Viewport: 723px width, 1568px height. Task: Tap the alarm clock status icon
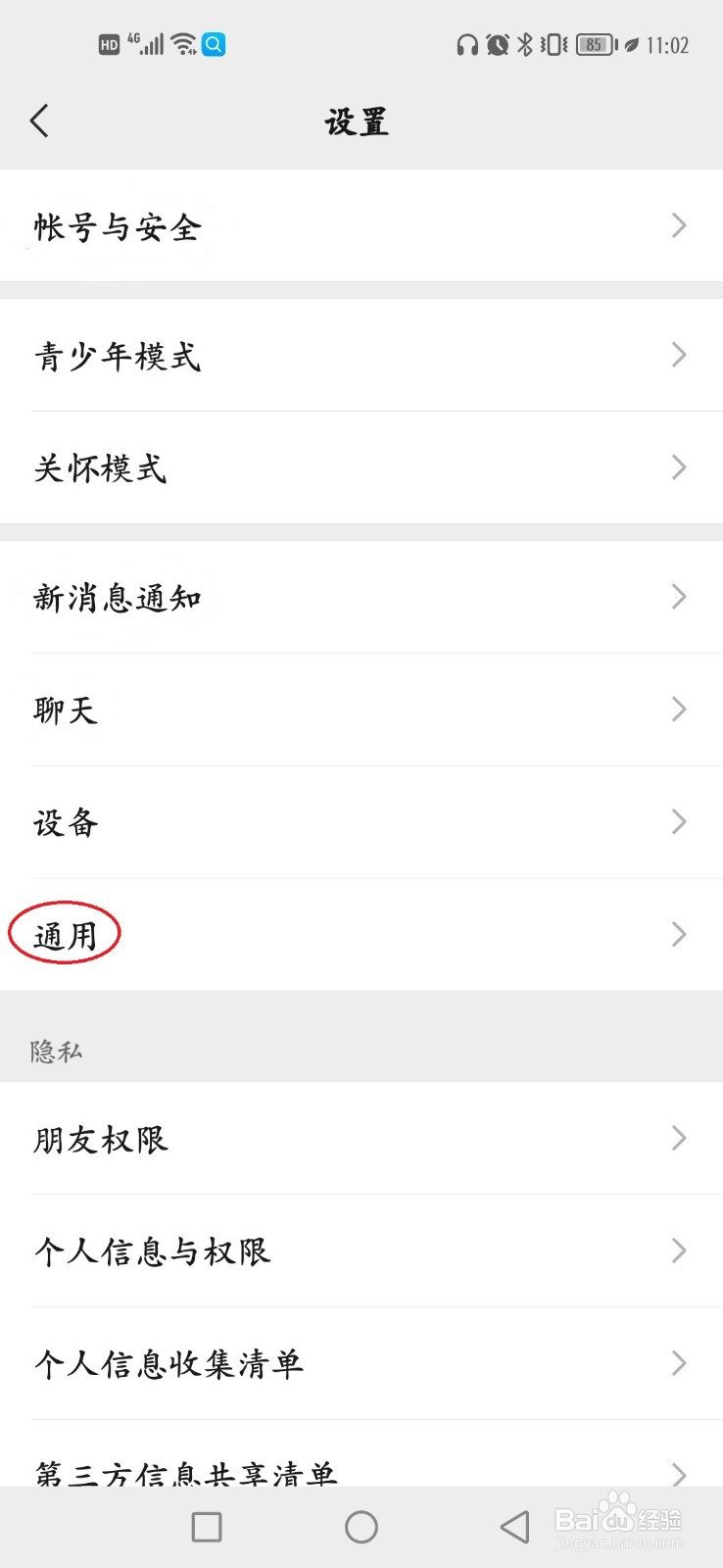tap(497, 45)
